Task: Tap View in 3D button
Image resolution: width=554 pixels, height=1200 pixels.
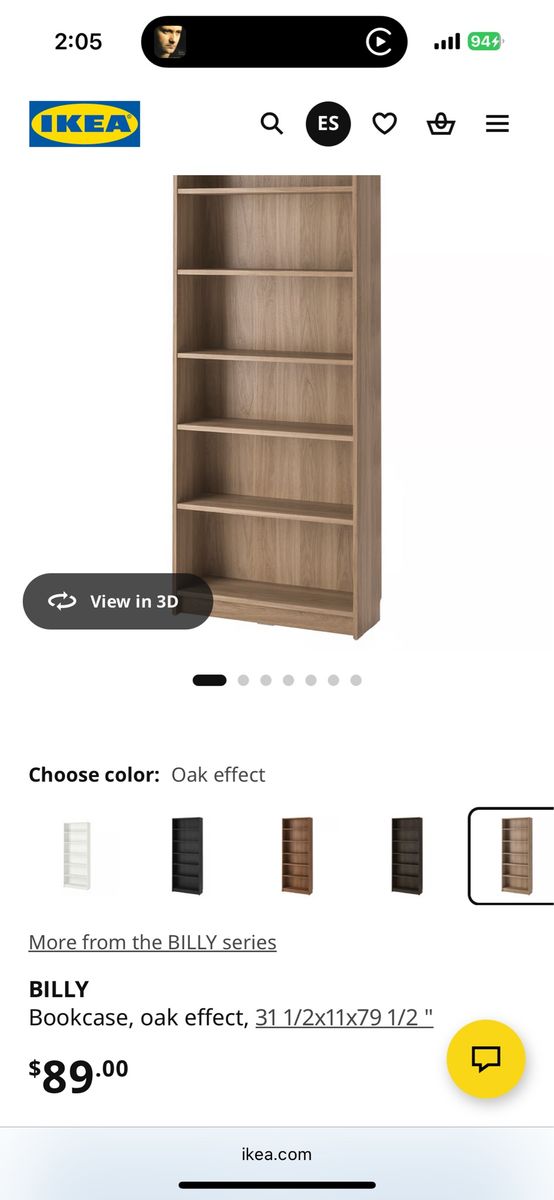Action: [x=118, y=601]
